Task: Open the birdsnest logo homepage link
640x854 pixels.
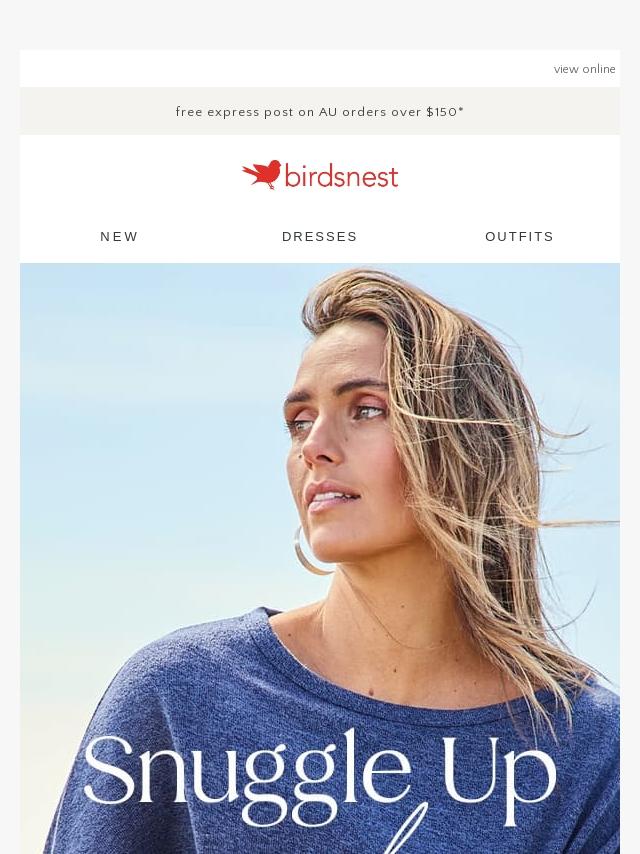Action: click(x=320, y=174)
